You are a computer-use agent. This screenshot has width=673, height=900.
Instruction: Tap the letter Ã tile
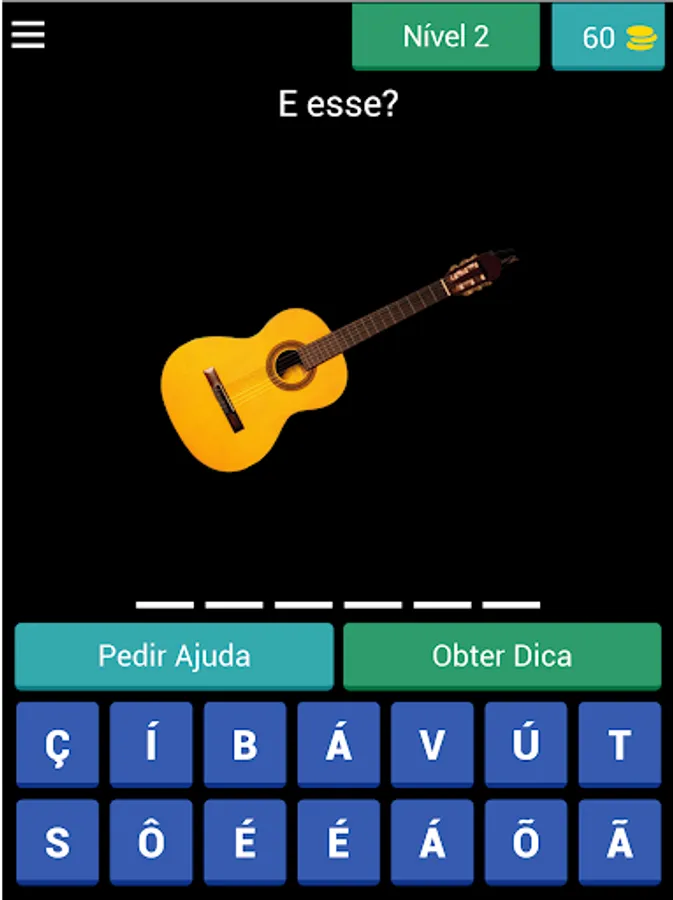620,842
